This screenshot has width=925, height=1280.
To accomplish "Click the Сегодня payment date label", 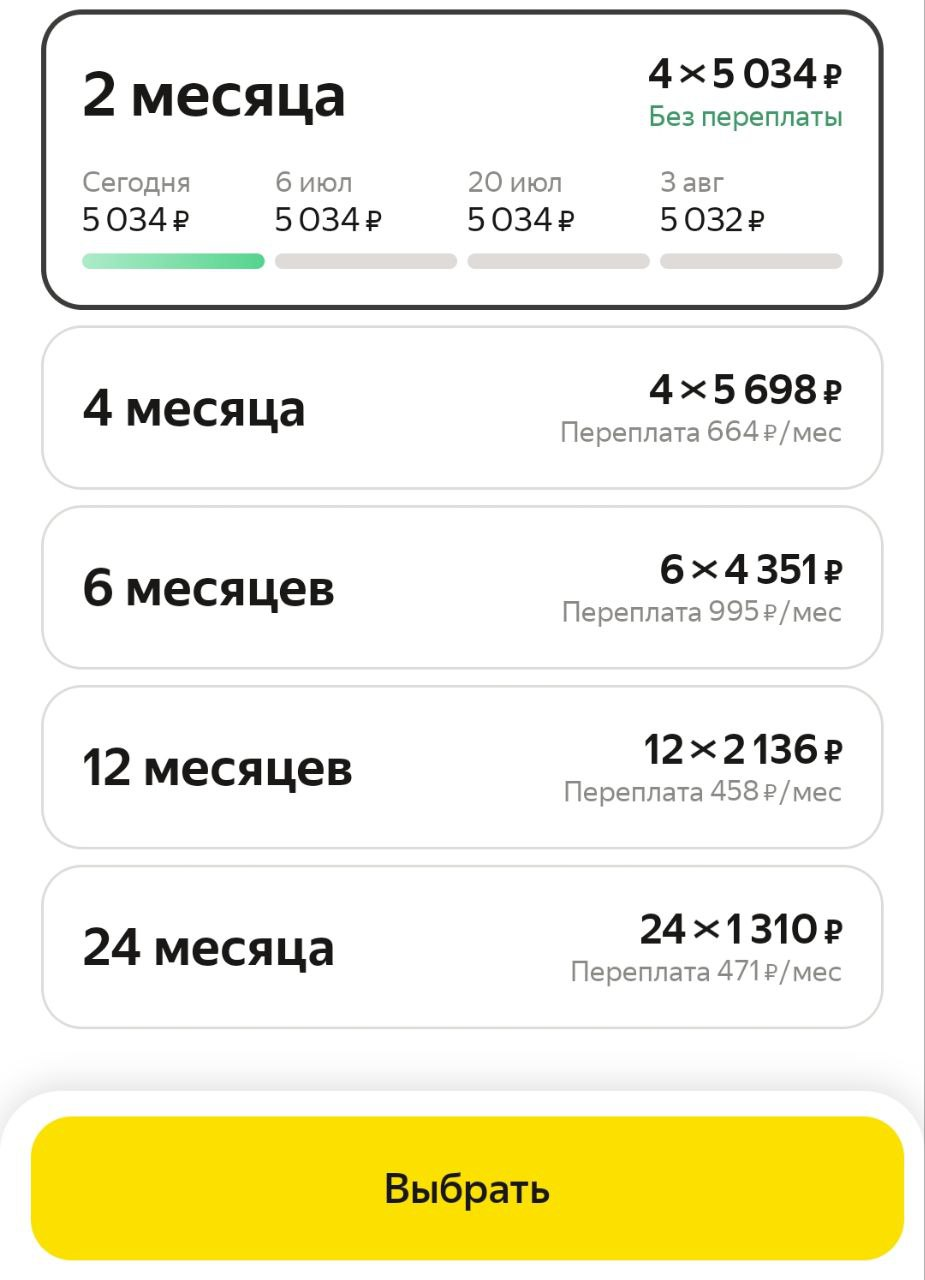I will point(135,181).
